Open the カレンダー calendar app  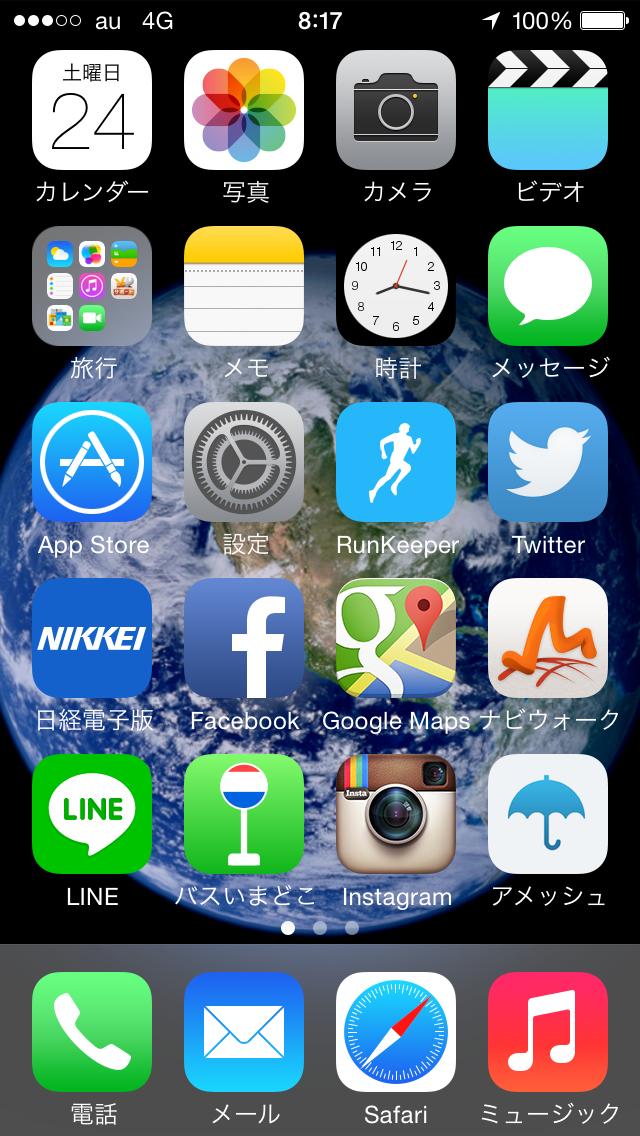(92, 110)
